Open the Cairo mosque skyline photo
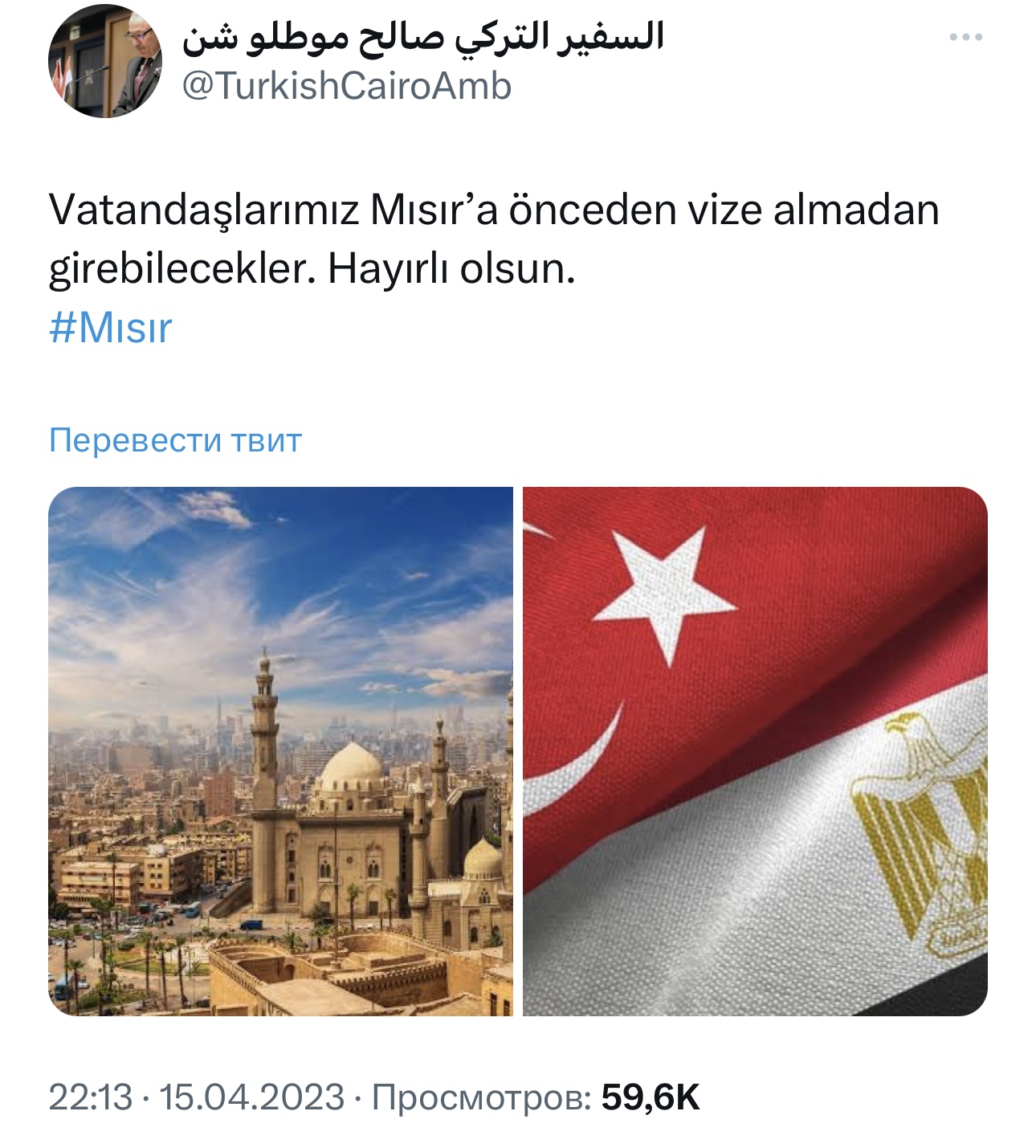The width and height of the screenshot is (1036, 1148). (x=280, y=751)
